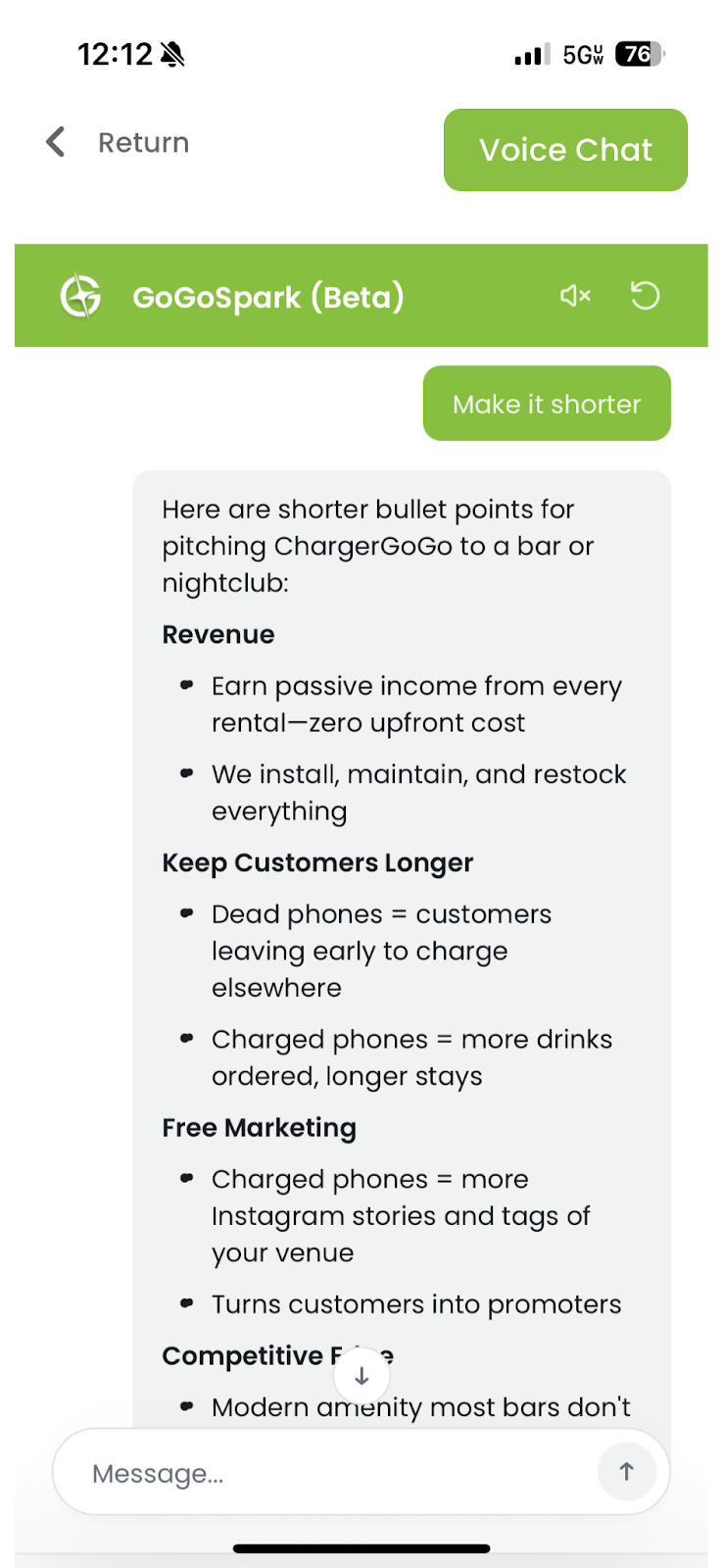
Task: Jump to the latest message with the down arrow
Action: coord(361,1376)
